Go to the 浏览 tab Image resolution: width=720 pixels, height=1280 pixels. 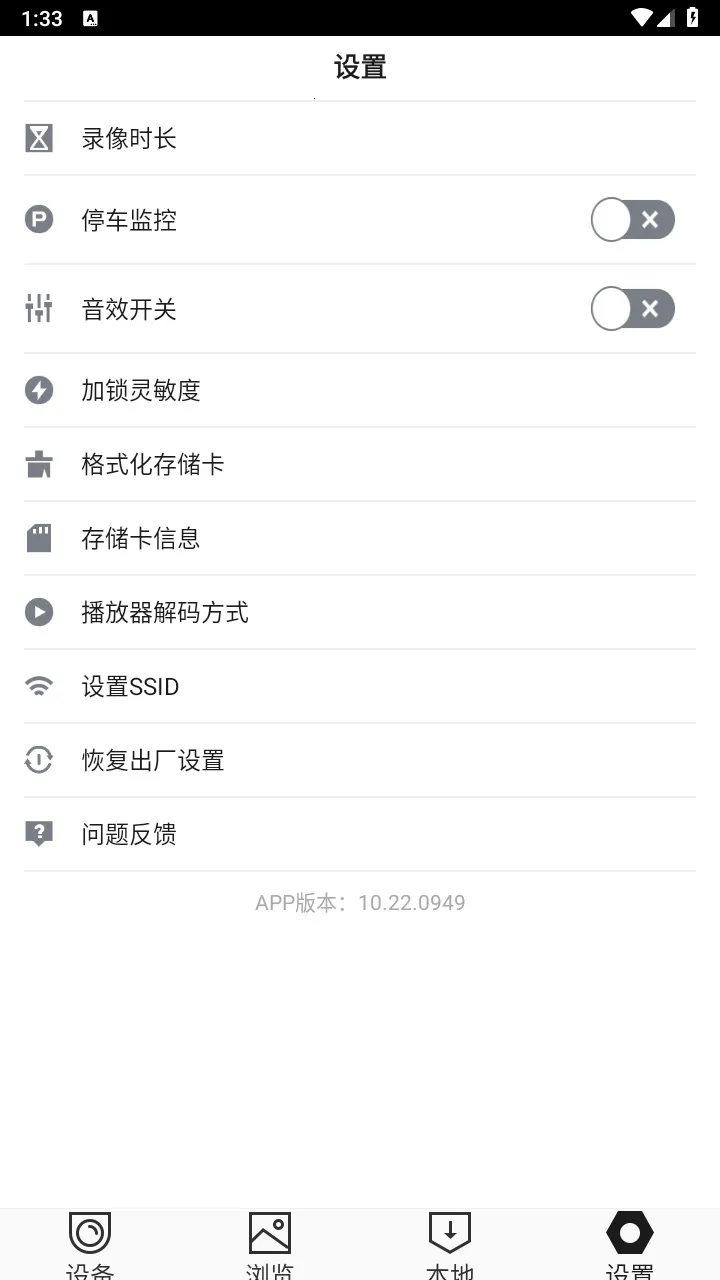pyautogui.click(x=270, y=1244)
